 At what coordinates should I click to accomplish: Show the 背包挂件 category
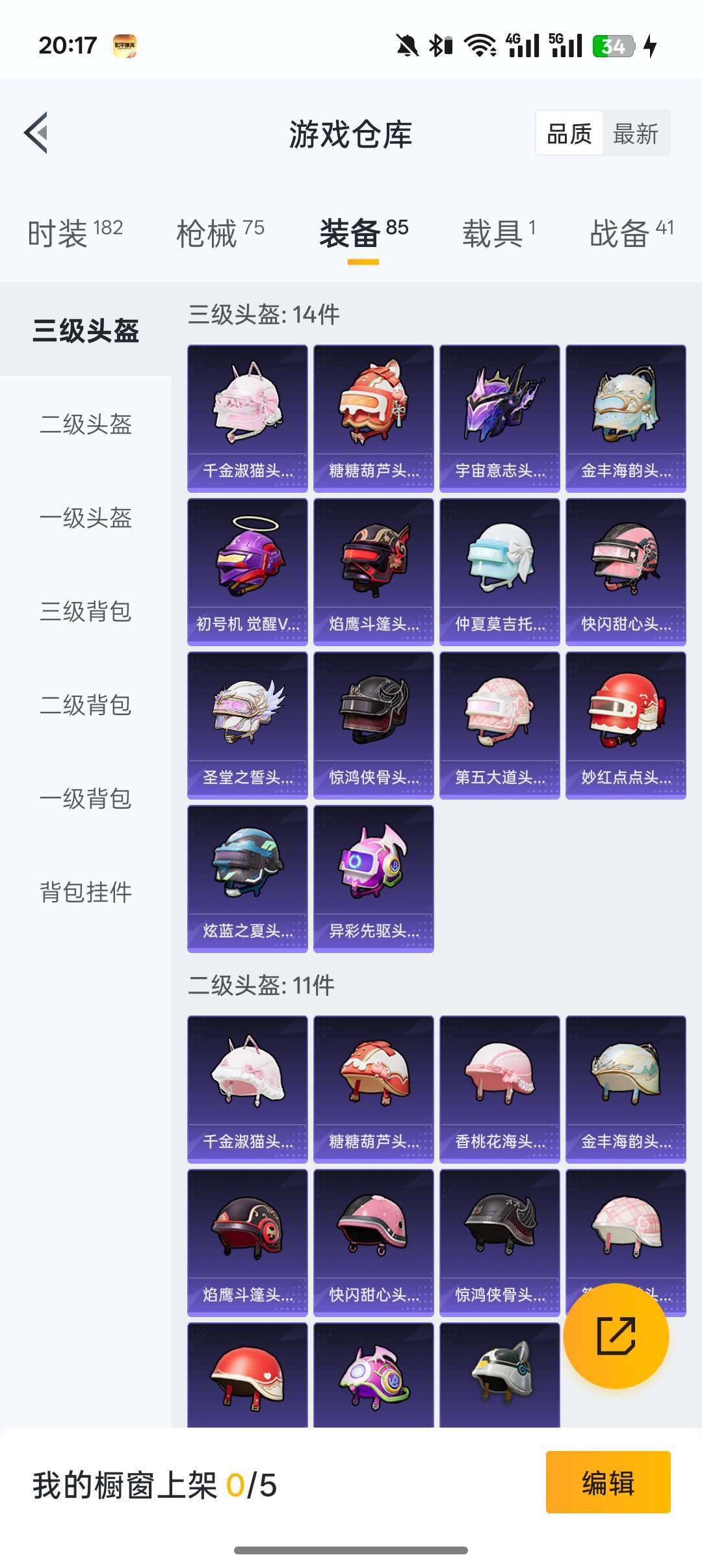pyautogui.click(x=86, y=892)
